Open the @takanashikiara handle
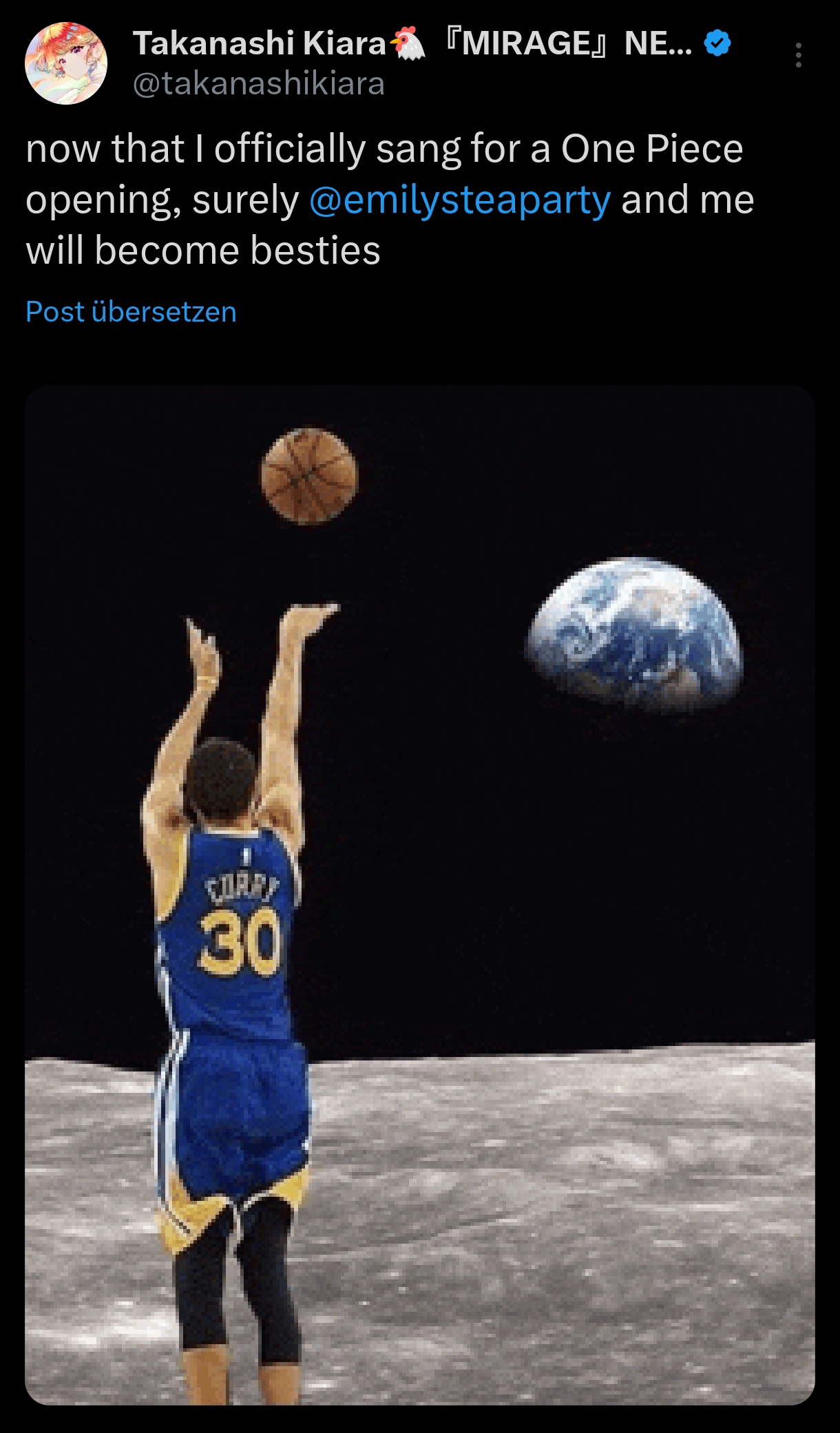The width and height of the screenshot is (840, 1433). click(x=258, y=84)
